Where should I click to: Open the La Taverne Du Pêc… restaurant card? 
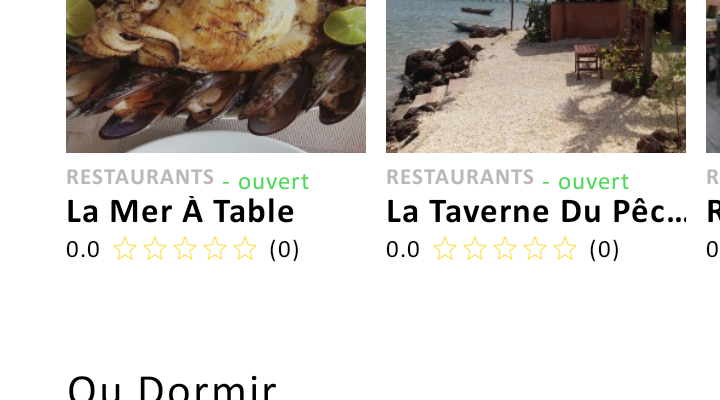tap(535, 211)
